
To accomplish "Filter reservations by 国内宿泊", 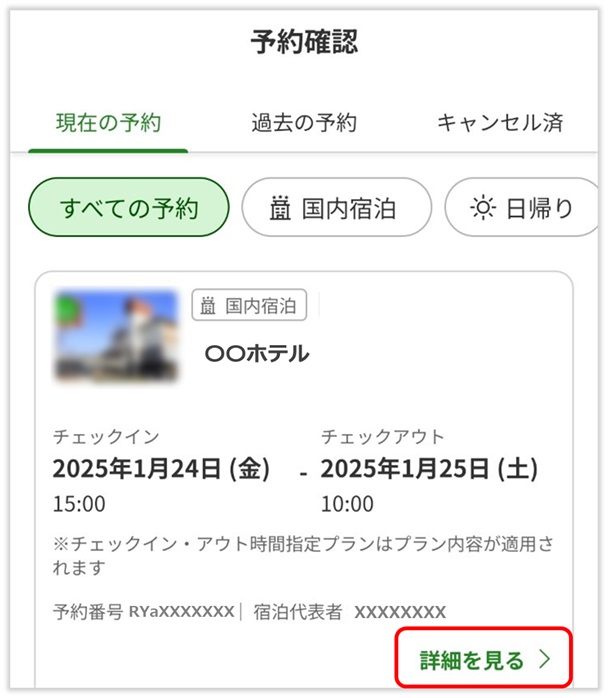I will click(336, 208).
